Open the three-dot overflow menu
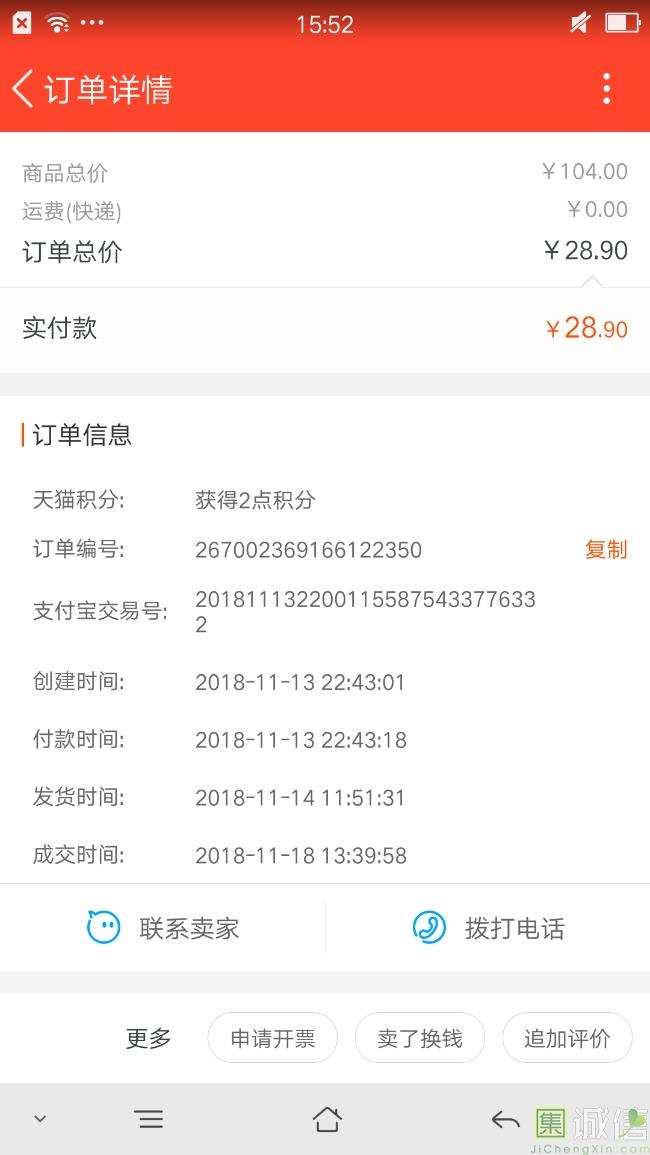Screen dimensions: 650x1155 607,89
